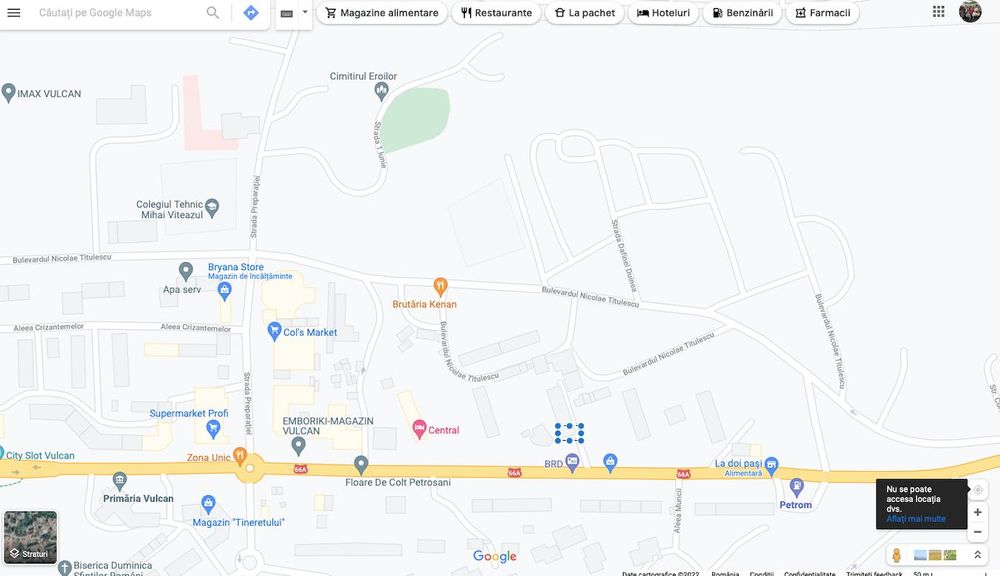The width and height of the screenshot is (1000, 576).
Task: Open the Street View pegman
Action: tap(897, 555)
